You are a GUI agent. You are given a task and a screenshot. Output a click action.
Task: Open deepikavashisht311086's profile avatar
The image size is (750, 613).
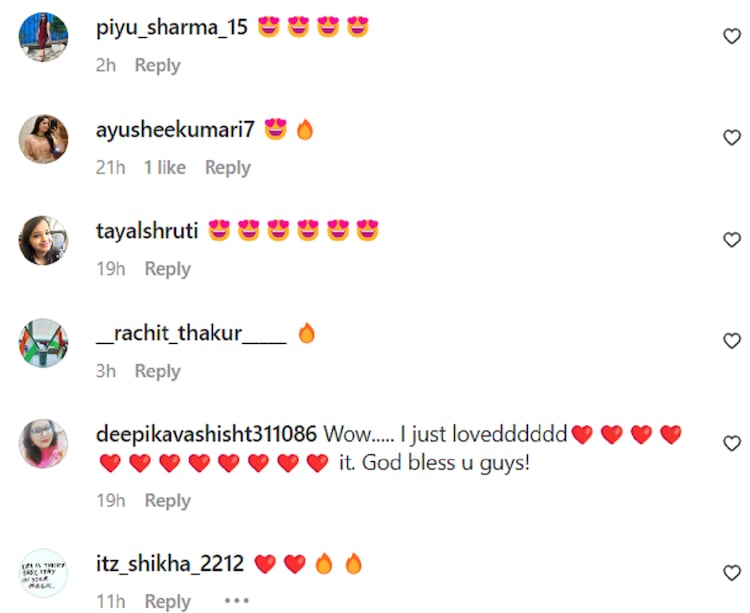[43, 444]
